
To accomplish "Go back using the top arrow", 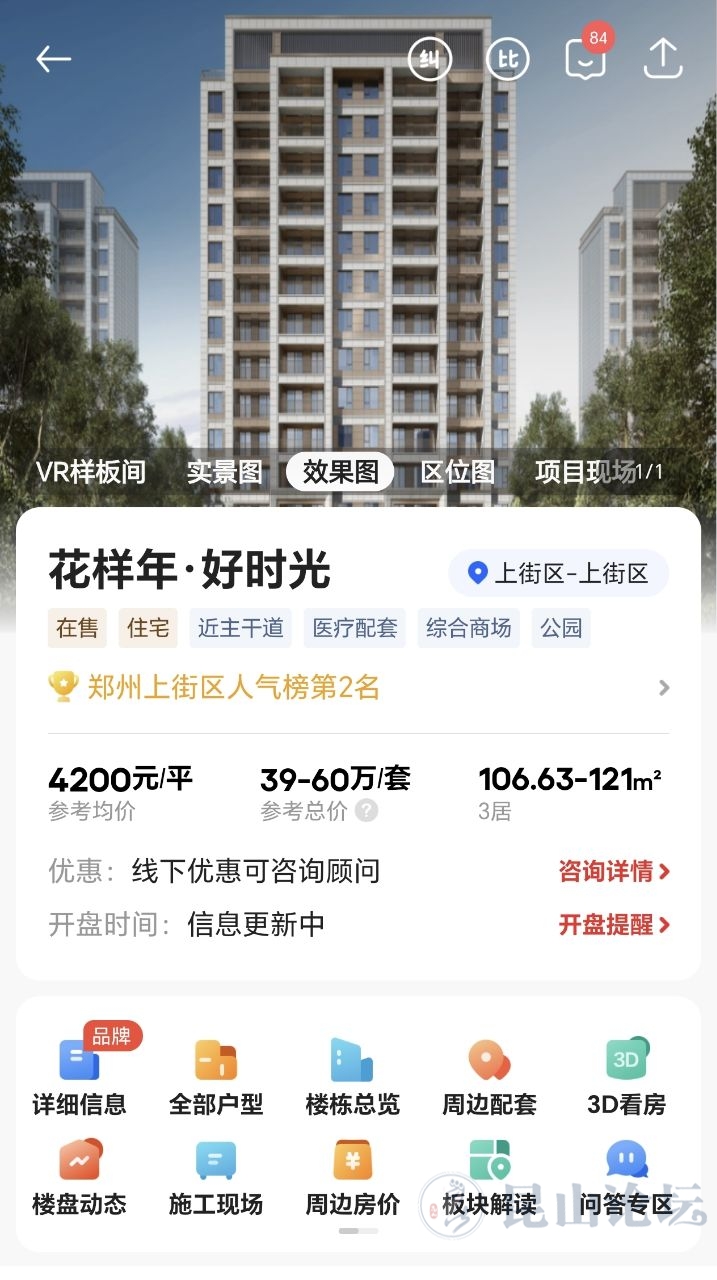I will [x=54, y=59].
